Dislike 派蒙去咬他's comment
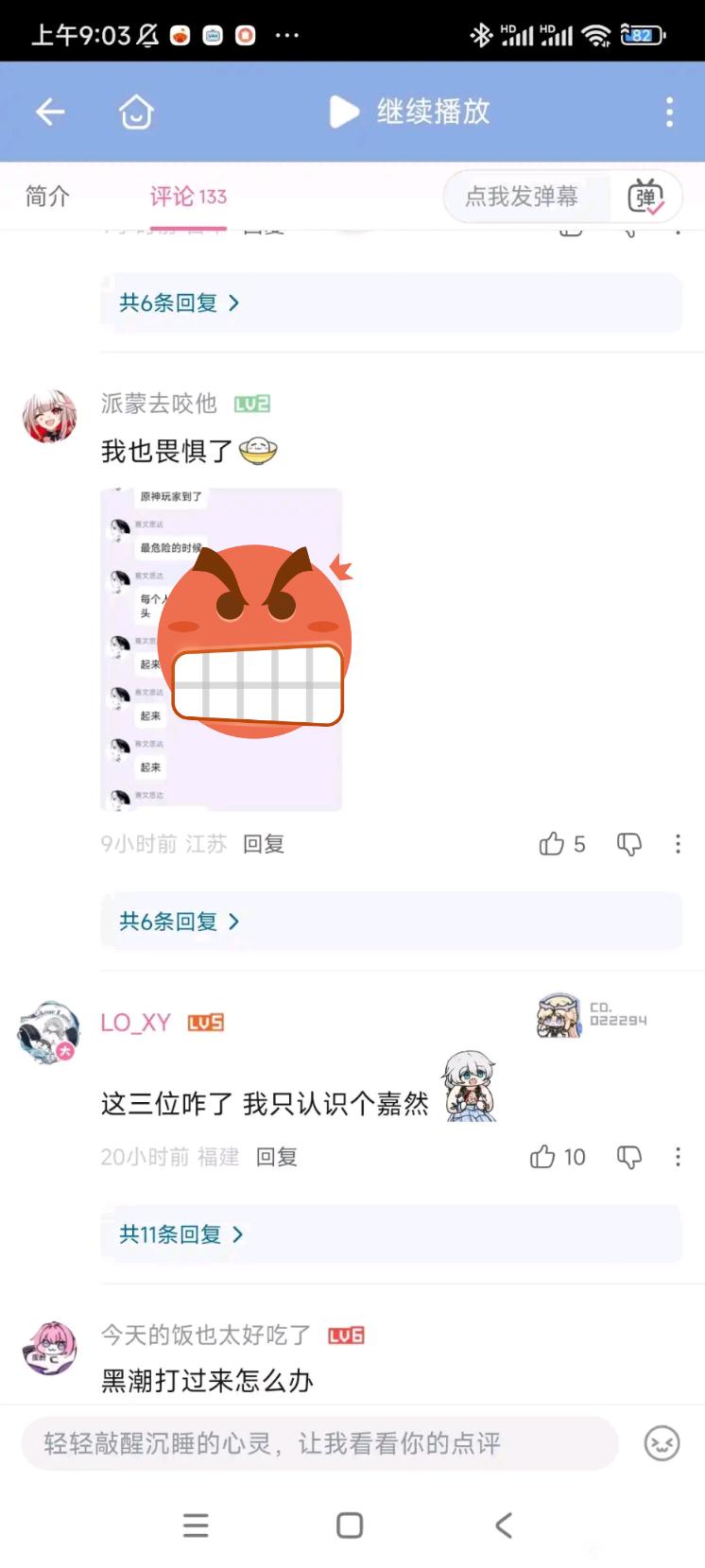Viewport: 705px width, 1568px height. pos(629,844)
